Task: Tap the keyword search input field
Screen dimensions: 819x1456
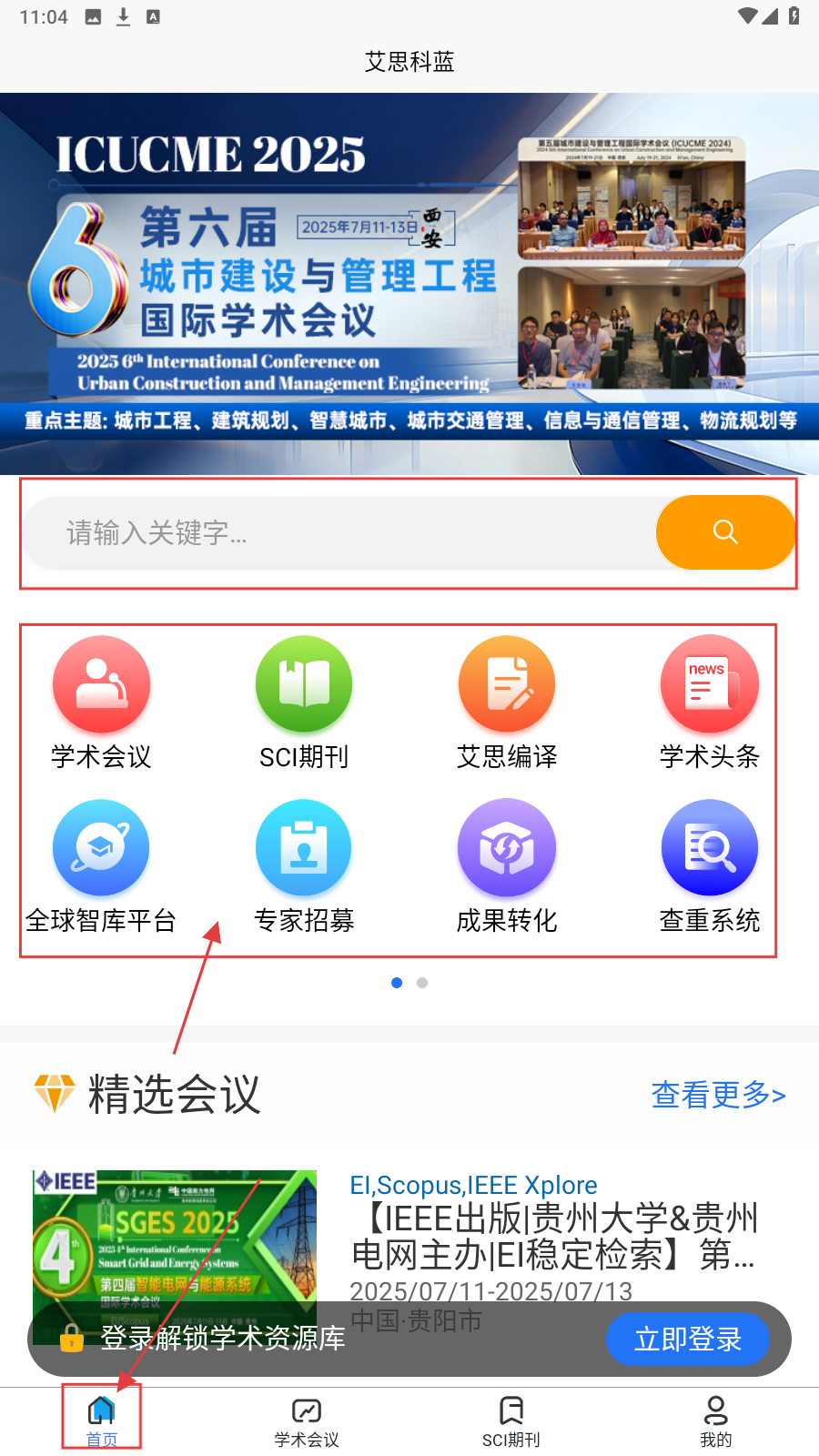Action: click(x=337, y=532)
